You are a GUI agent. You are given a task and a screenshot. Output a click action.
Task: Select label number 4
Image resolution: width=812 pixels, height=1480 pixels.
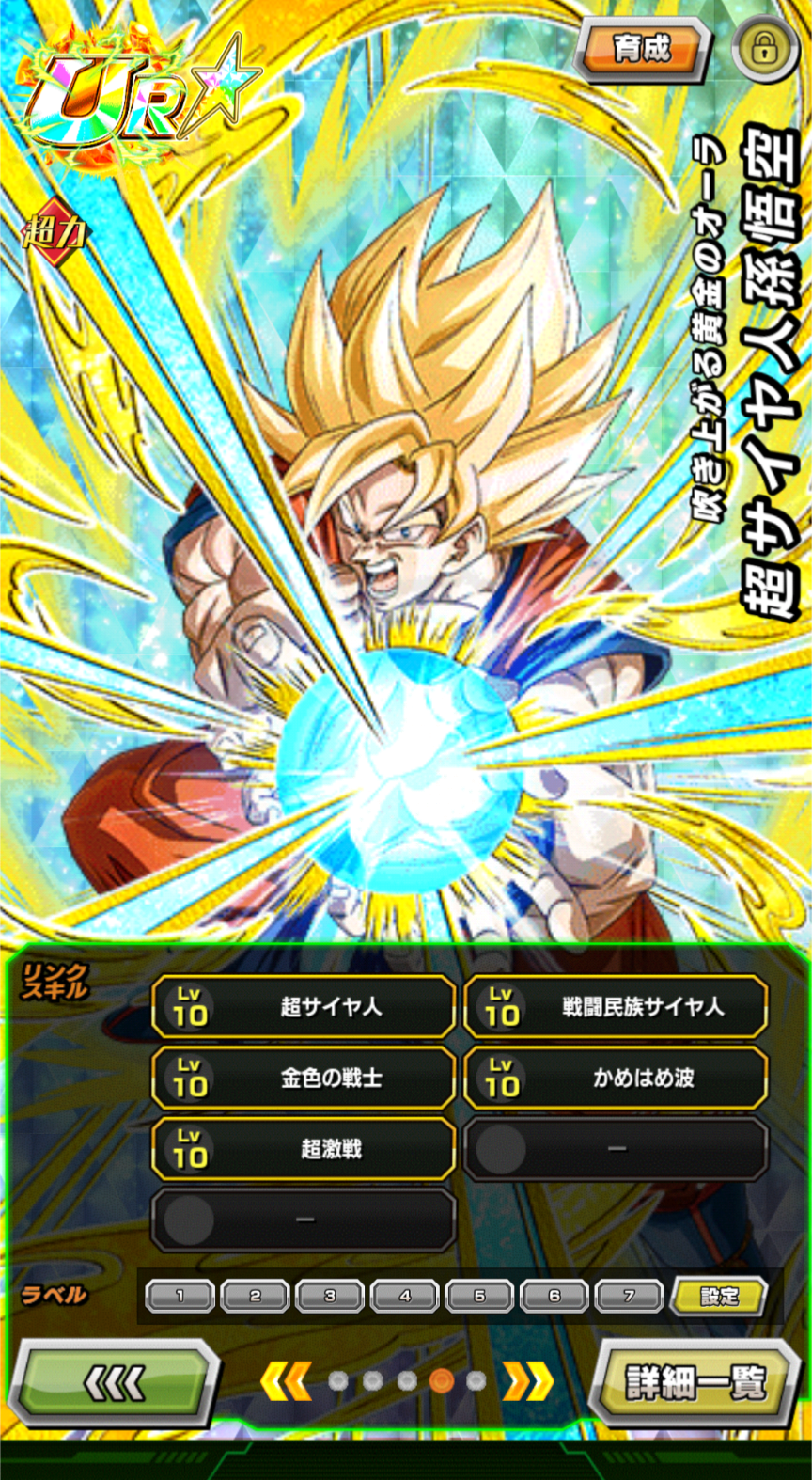(404, 1296)
